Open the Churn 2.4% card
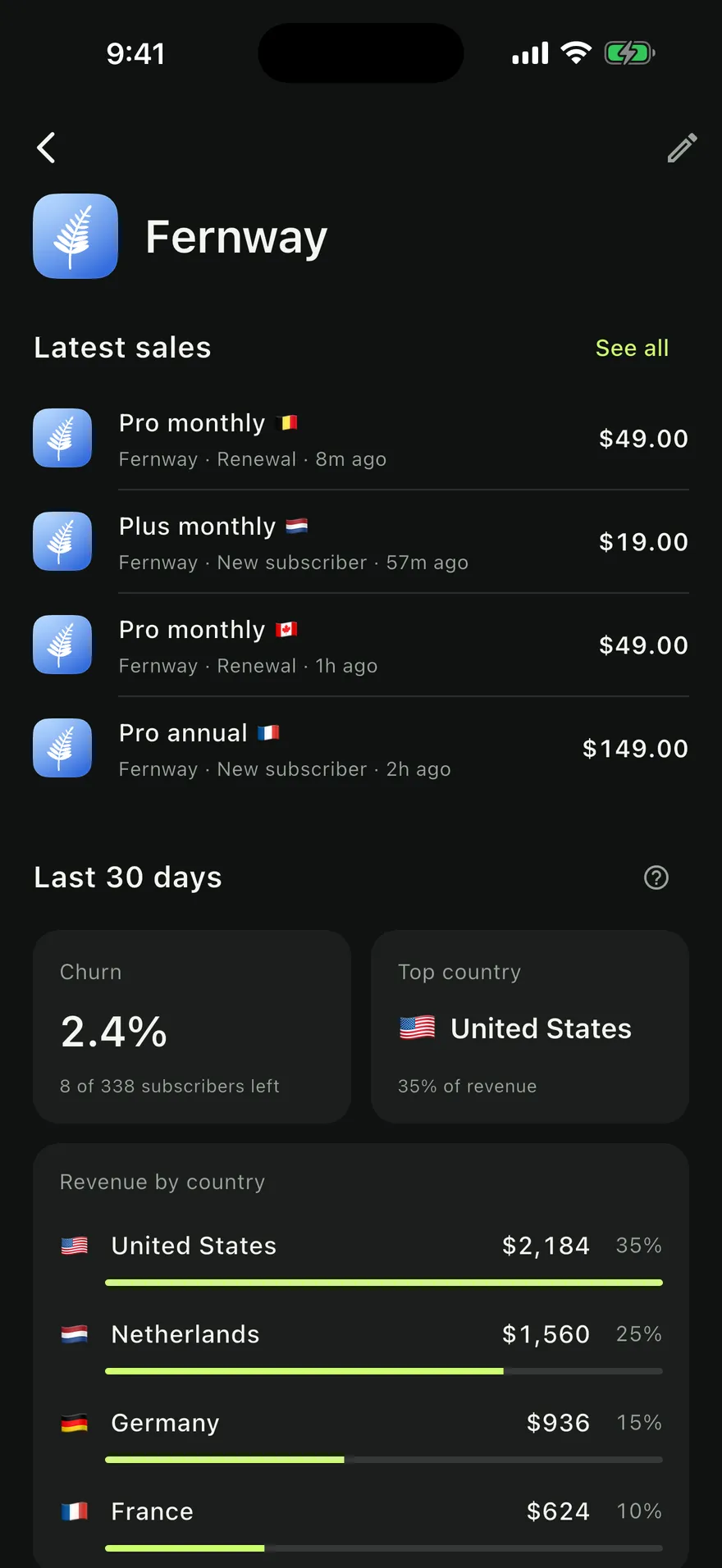The width and height of the screenshot is (722, 1568). [x=192, y=1027]
